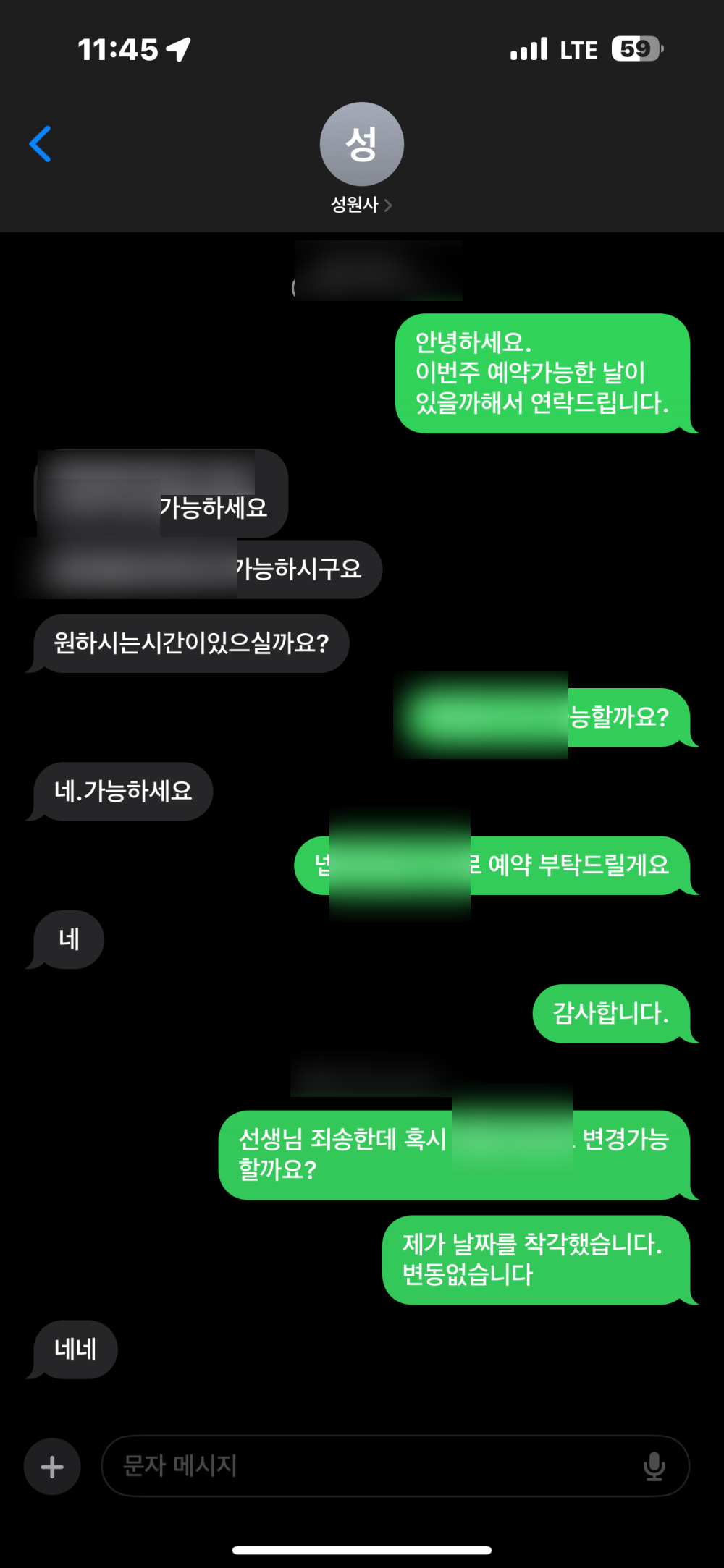724x1568 pixels.
Task: Open the plus attachments menu
Action: tap(52, 1467)
